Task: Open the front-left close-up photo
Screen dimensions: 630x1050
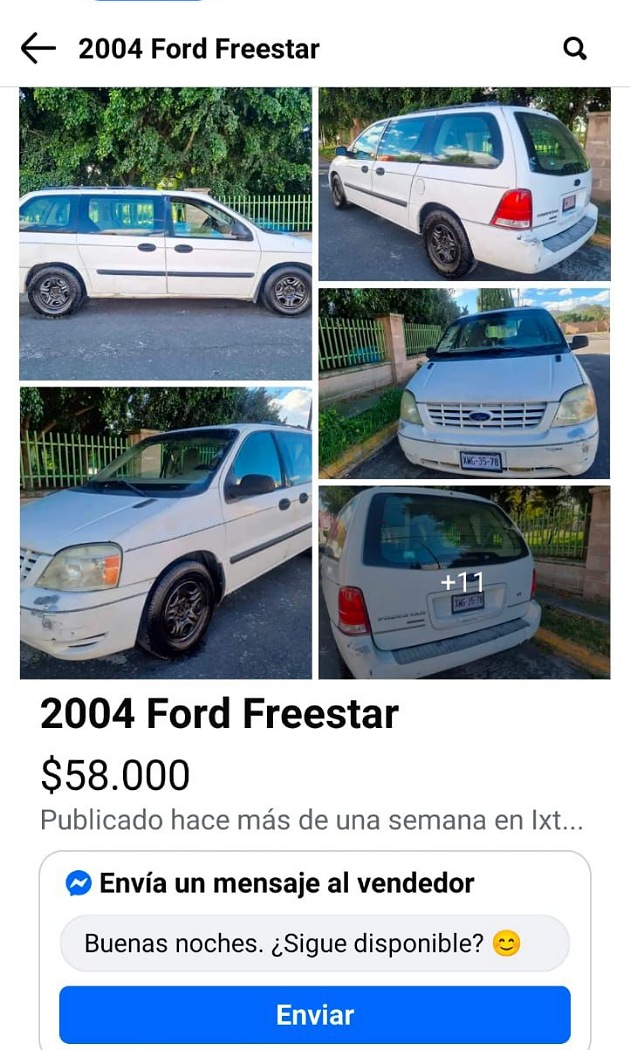Action: click(165, 532)
